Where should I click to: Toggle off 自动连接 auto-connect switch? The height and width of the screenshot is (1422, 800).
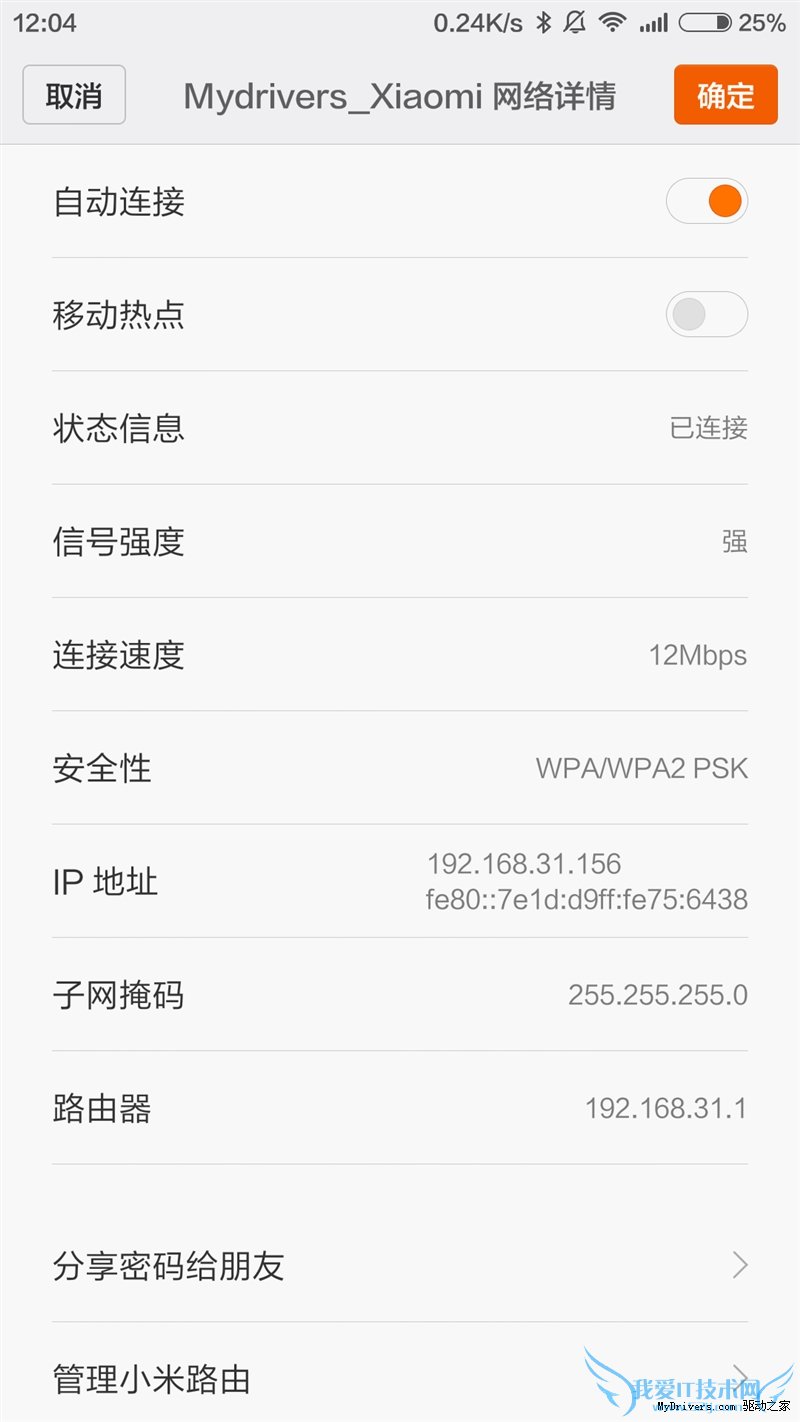tap(707, 201)
